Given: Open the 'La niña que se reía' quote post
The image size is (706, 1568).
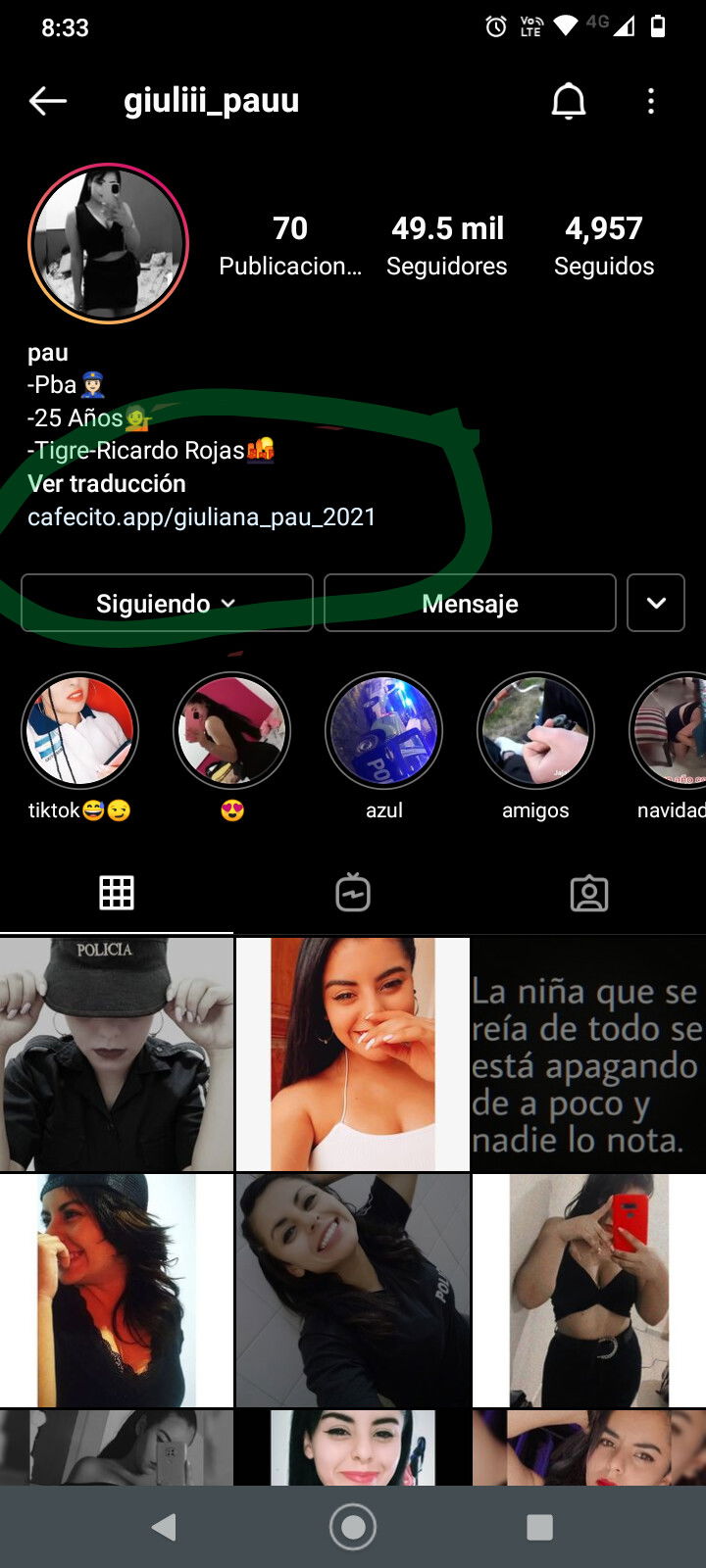Looking at the screenshot, I should pyautogui.click(x=589, y=1054).
